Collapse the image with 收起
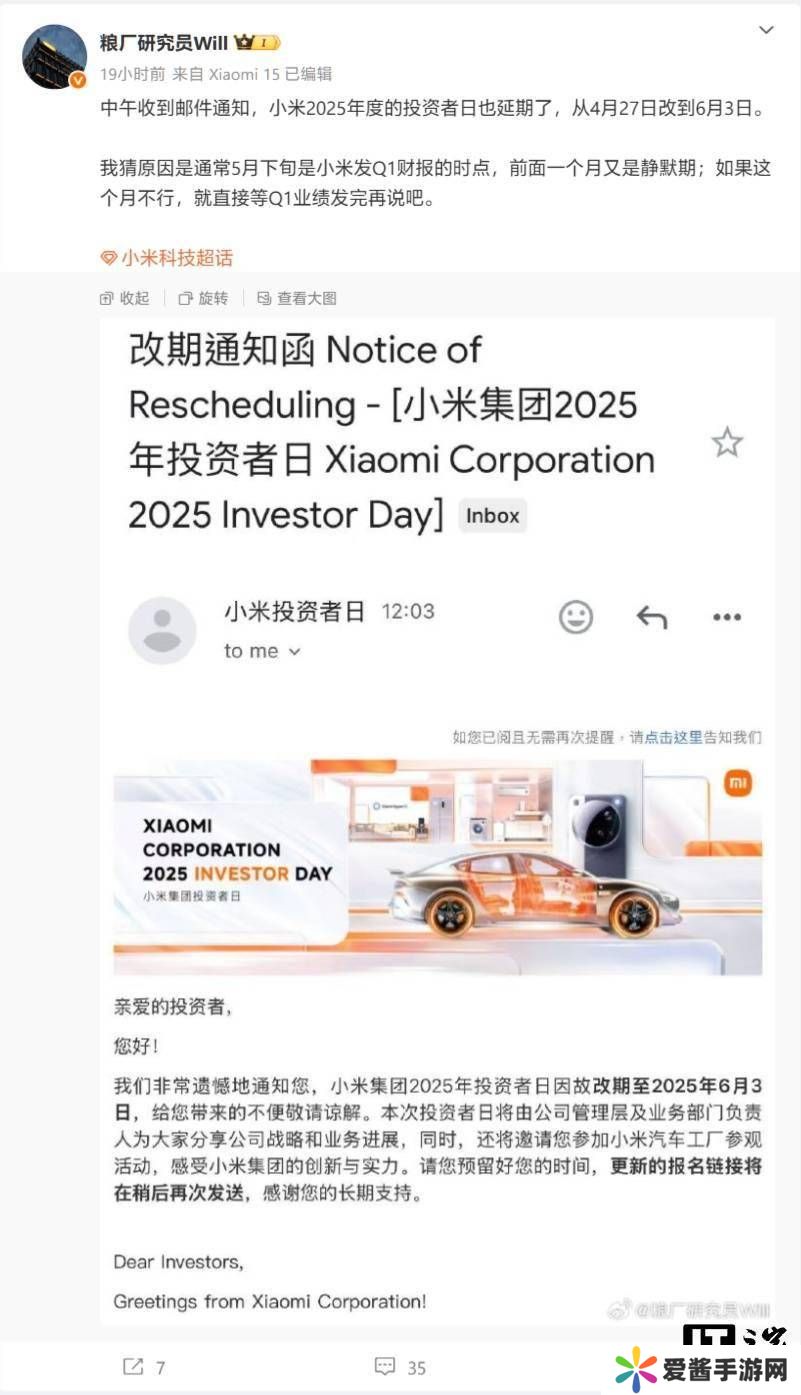The image size is (801, 1395). tap(125, 298)
